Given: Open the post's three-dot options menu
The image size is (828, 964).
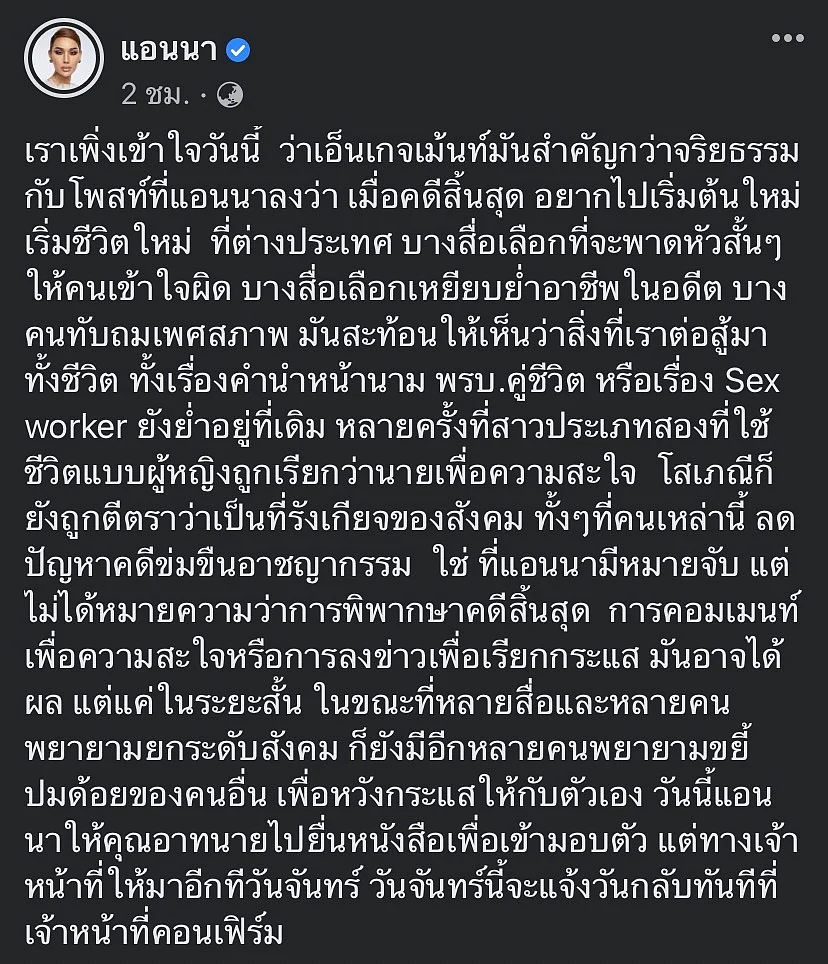Looking at the screenshot, I should point(787,39).
